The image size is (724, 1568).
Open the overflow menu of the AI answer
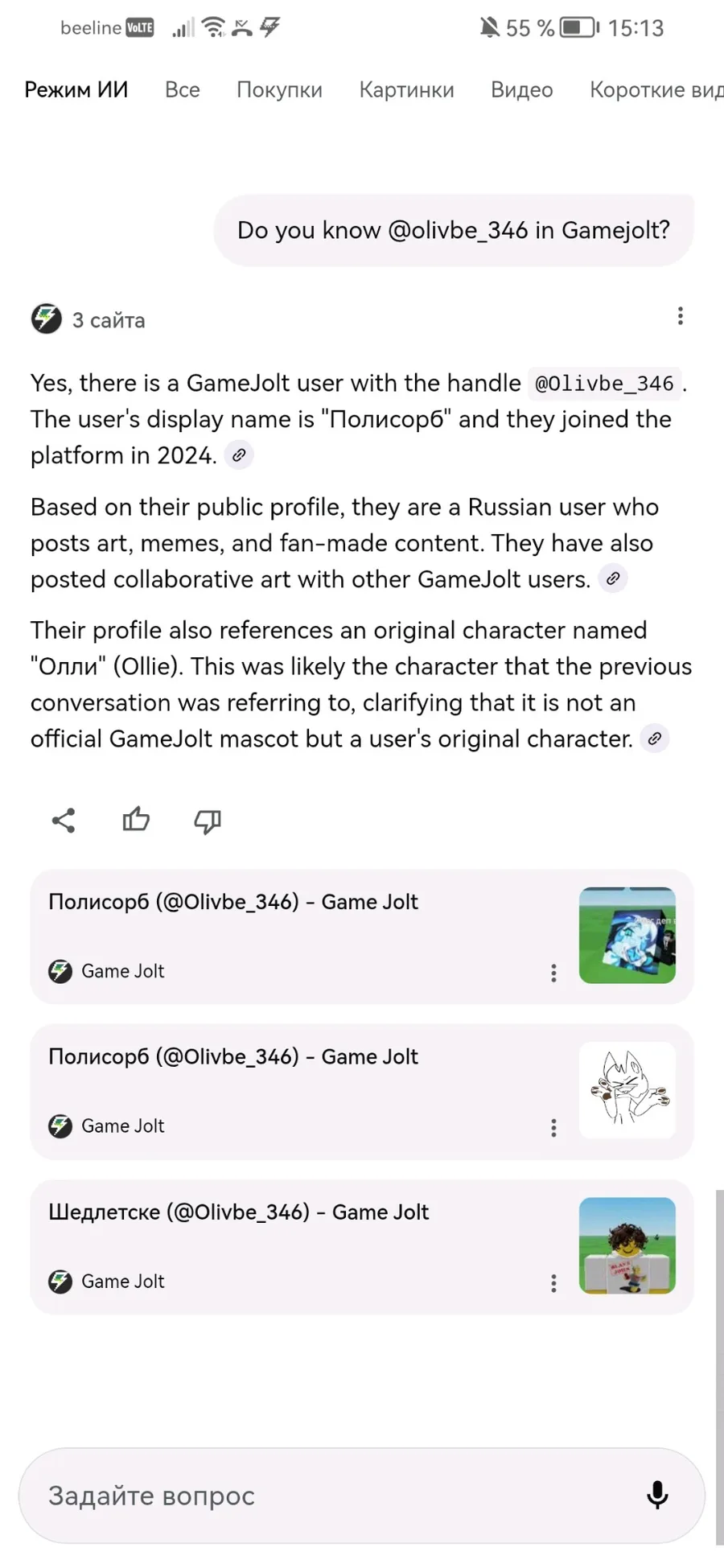(681, 316)
